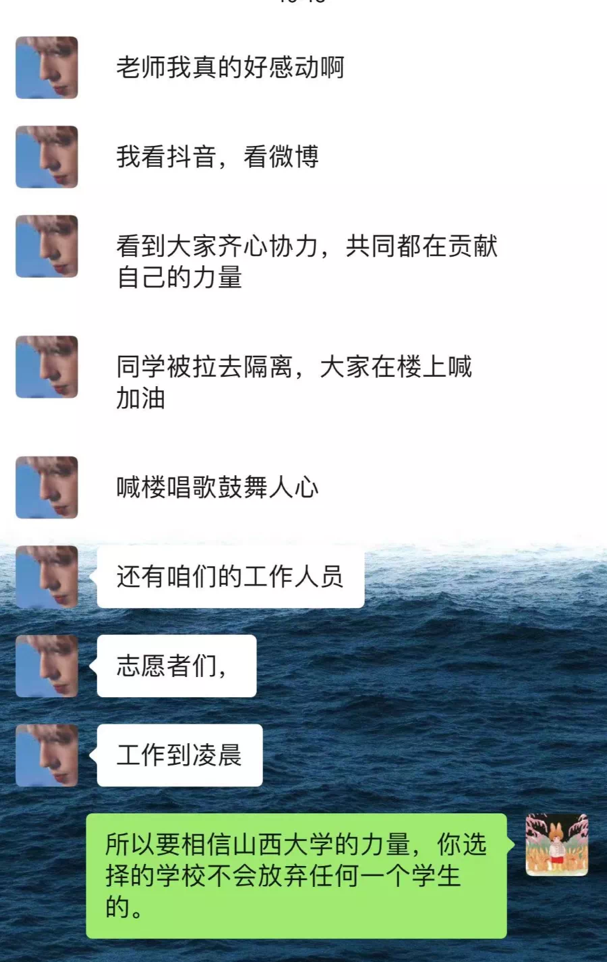Screen dimensions: 607x962
Task: Tap the avatar next to 工作到凌晨
Action: (x=46, y=755)
